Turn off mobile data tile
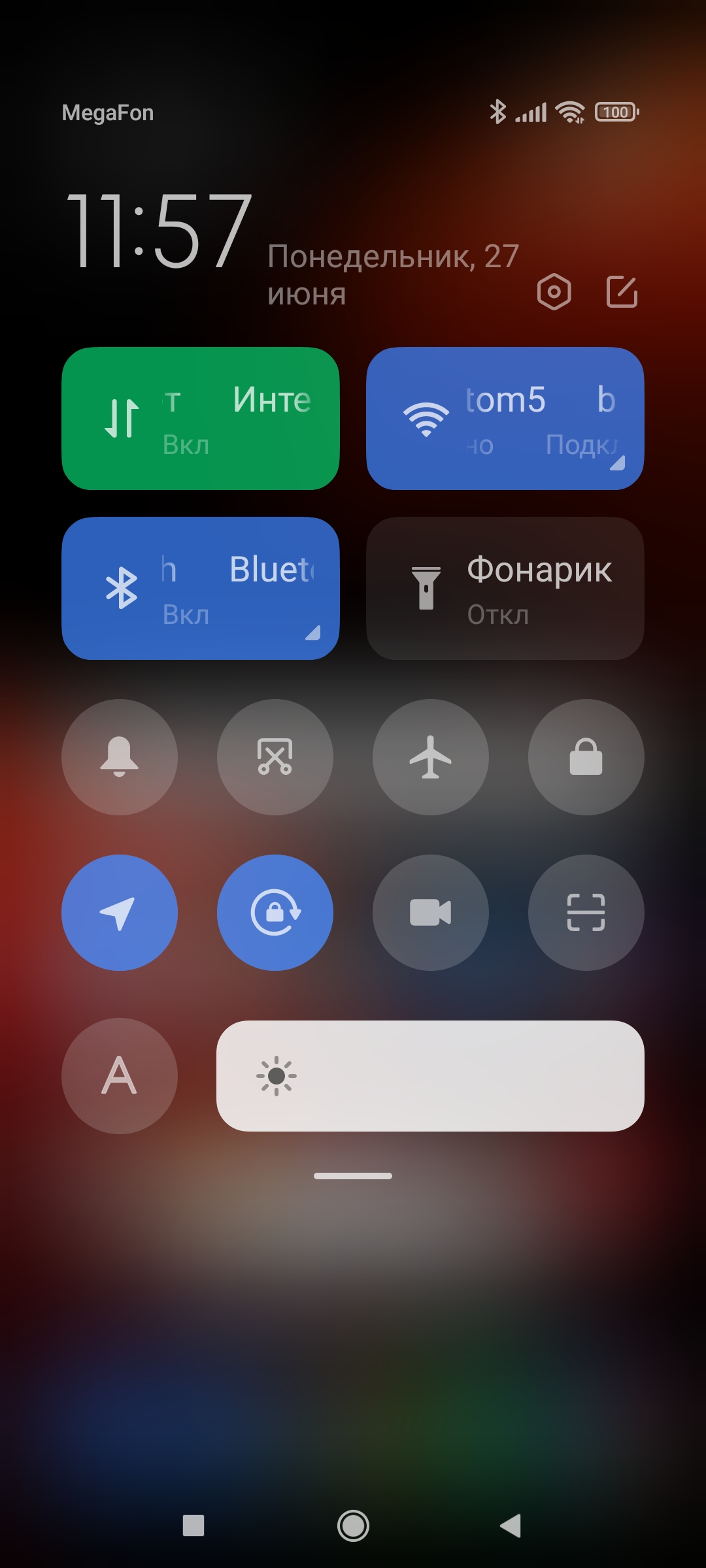The width and height of the screenshot is (706, 1568). coord(200,418)
